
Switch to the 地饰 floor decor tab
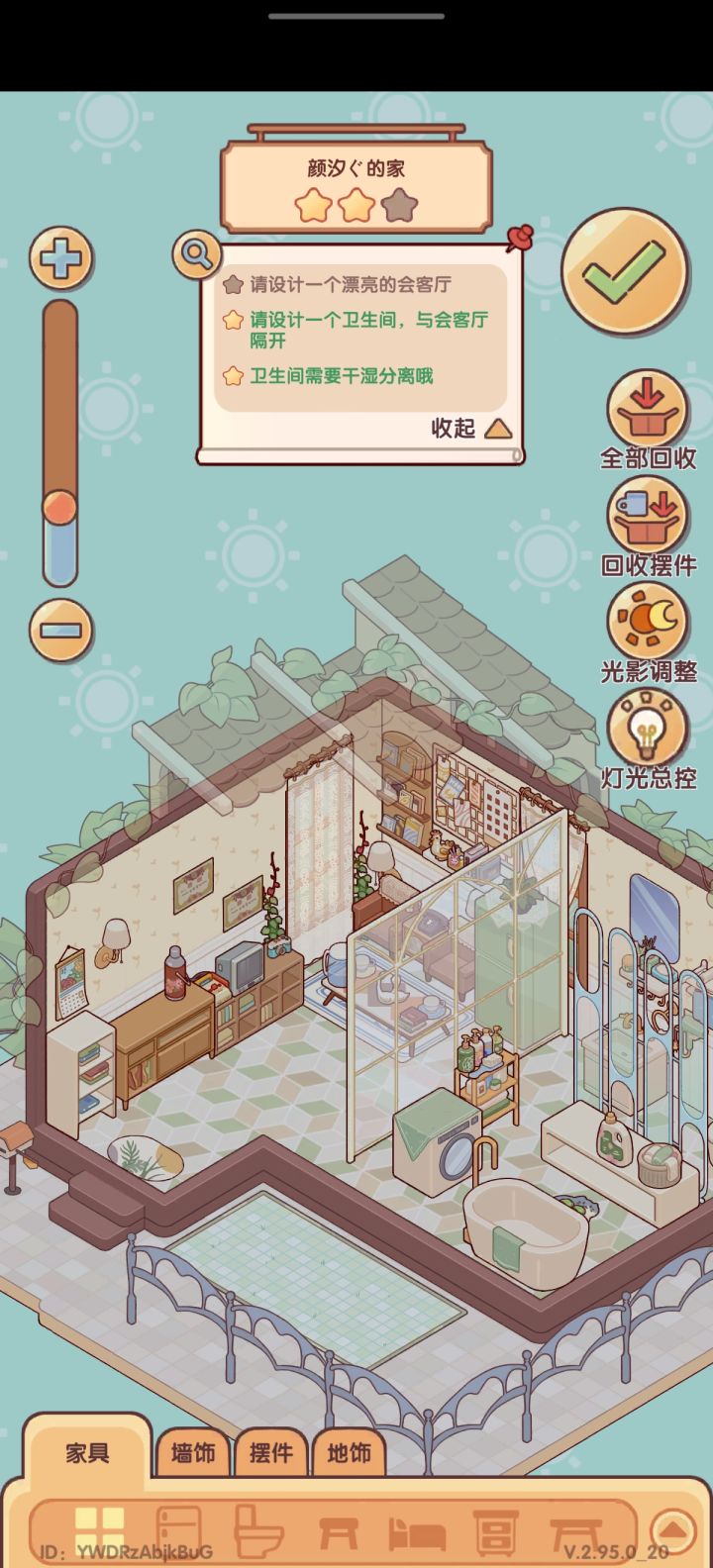(x=349, y=1453)
